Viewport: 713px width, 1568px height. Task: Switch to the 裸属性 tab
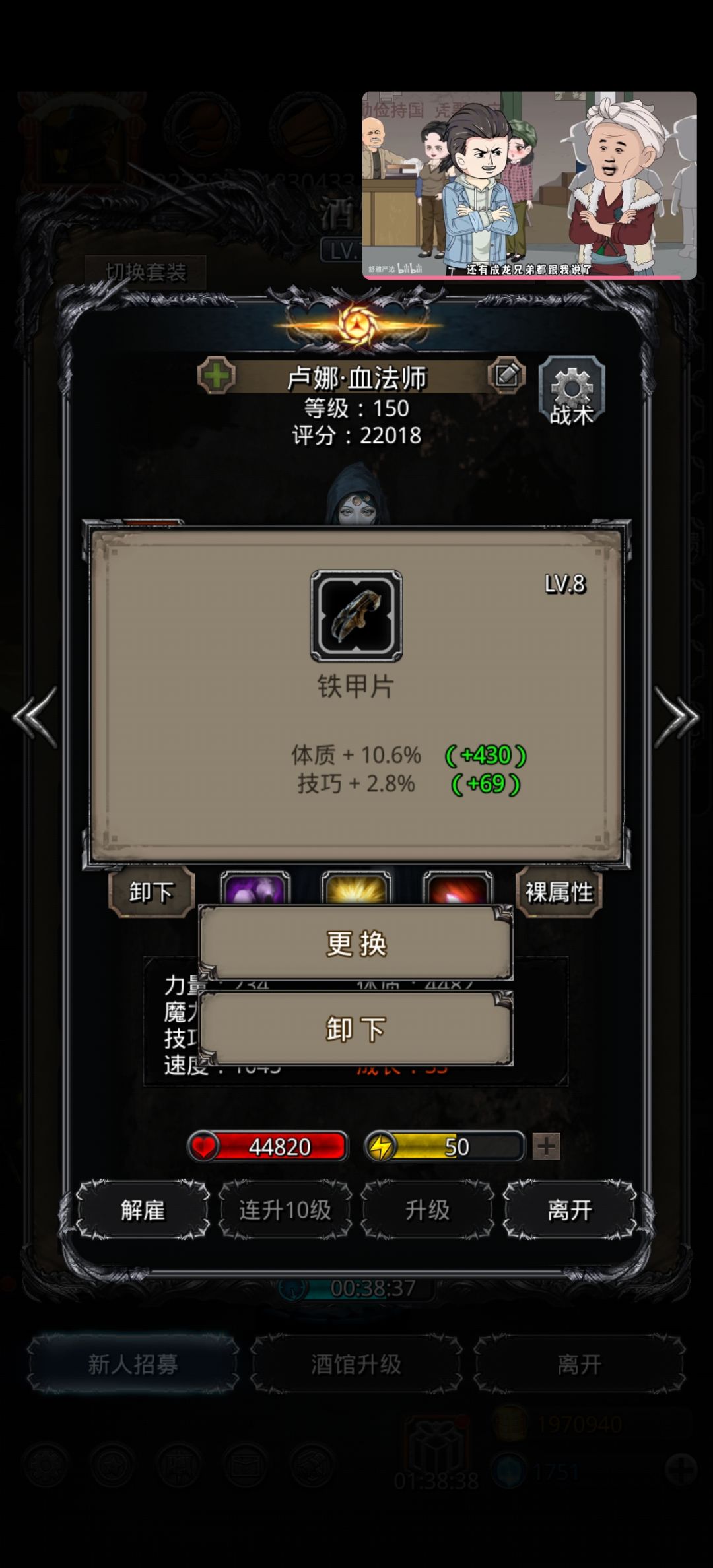coord(560,891)
